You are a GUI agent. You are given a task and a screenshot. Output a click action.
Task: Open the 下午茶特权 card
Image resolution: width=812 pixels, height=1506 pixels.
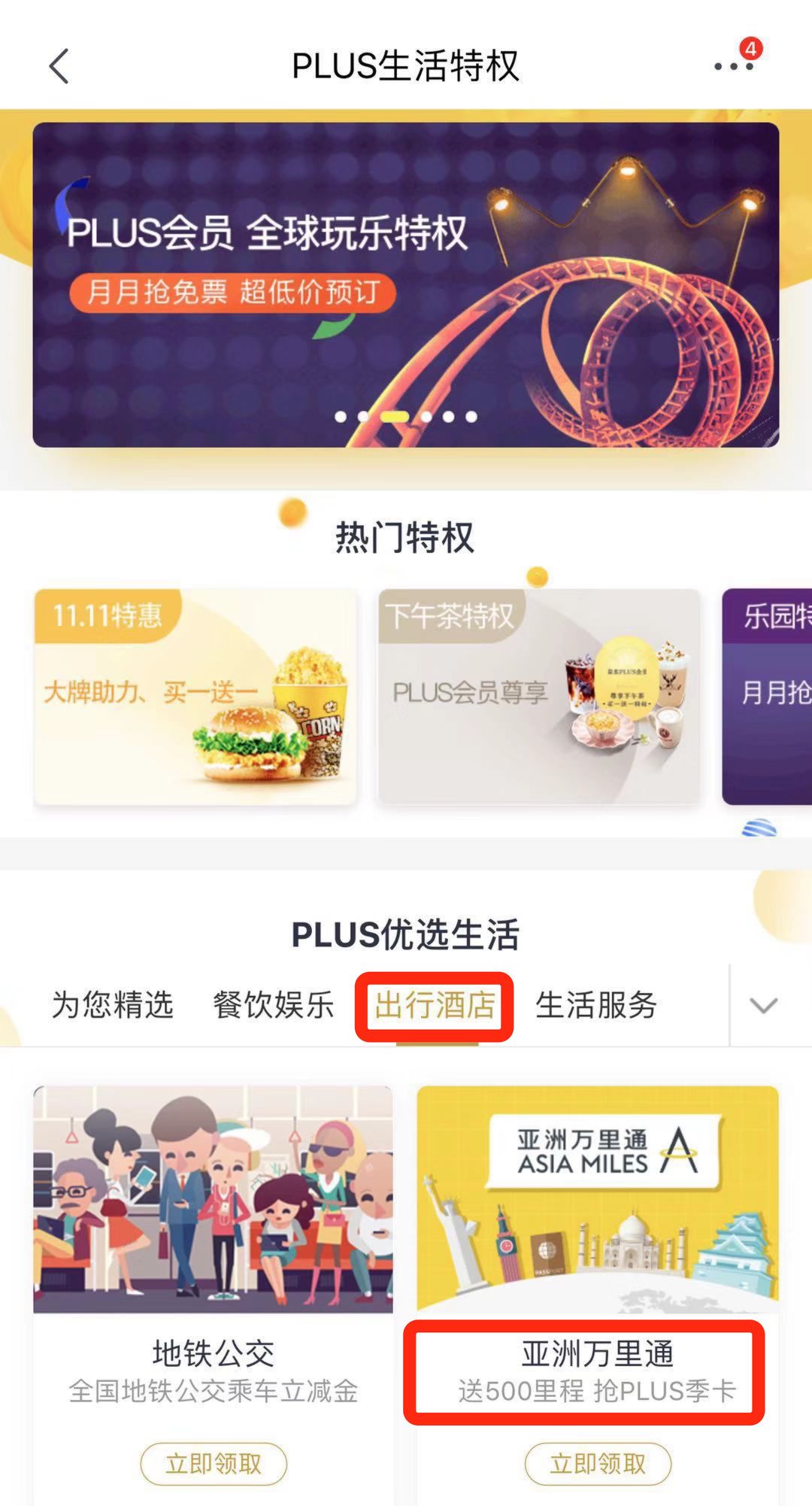[538, 697]
